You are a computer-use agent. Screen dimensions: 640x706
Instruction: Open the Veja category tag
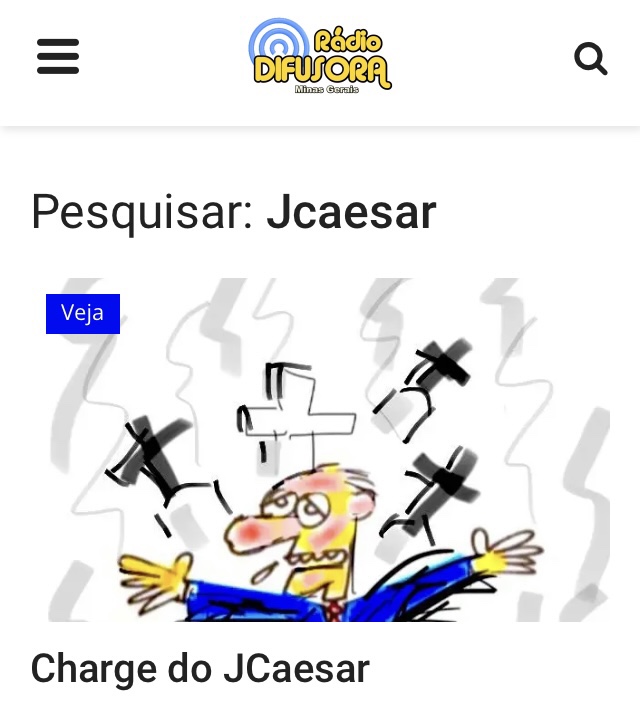83,313
